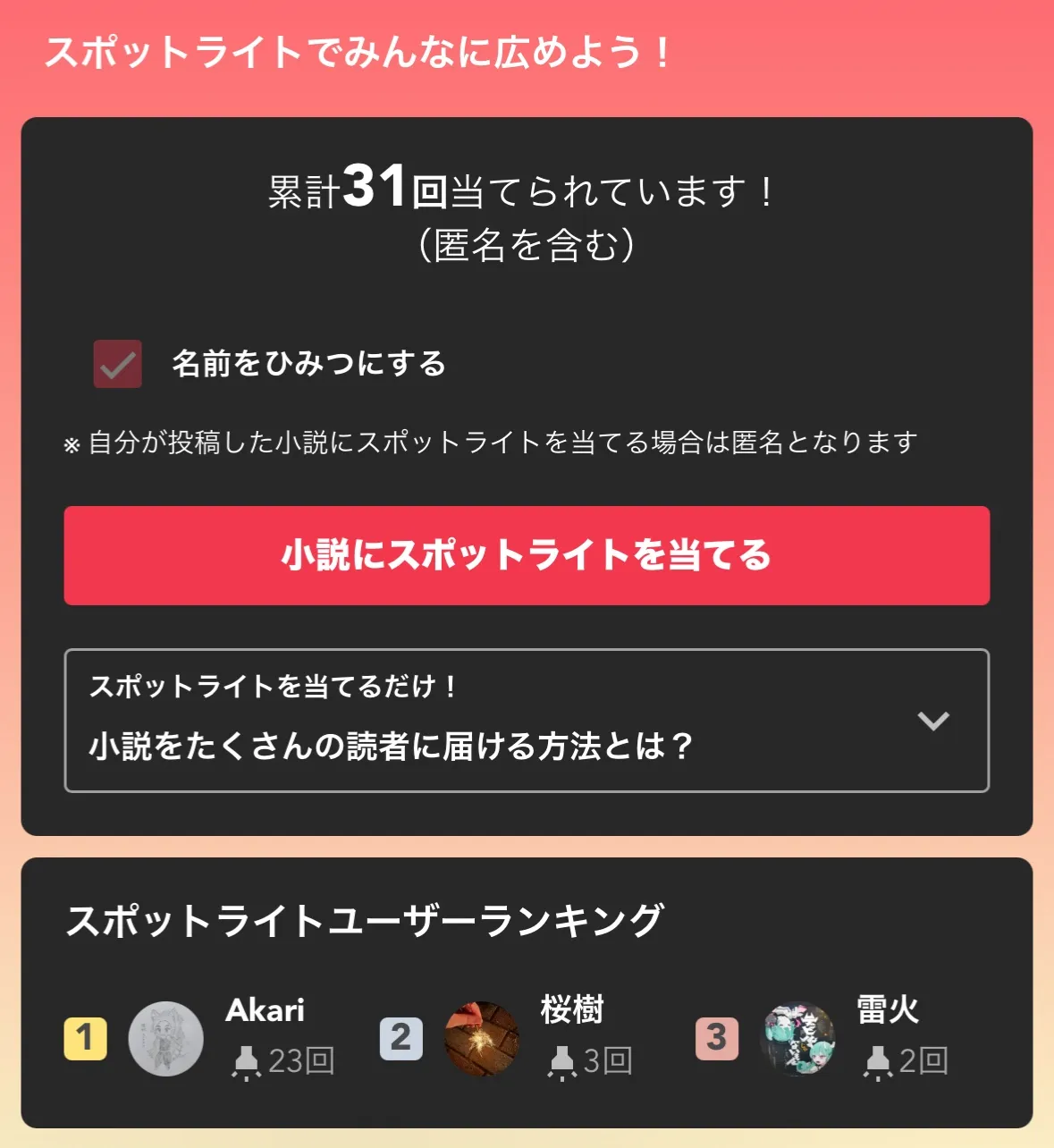Viewport: 1054px width, 1148px height.
Task: Tap the 小説にスポットライトを当てる button
Action: coord(527,555)
